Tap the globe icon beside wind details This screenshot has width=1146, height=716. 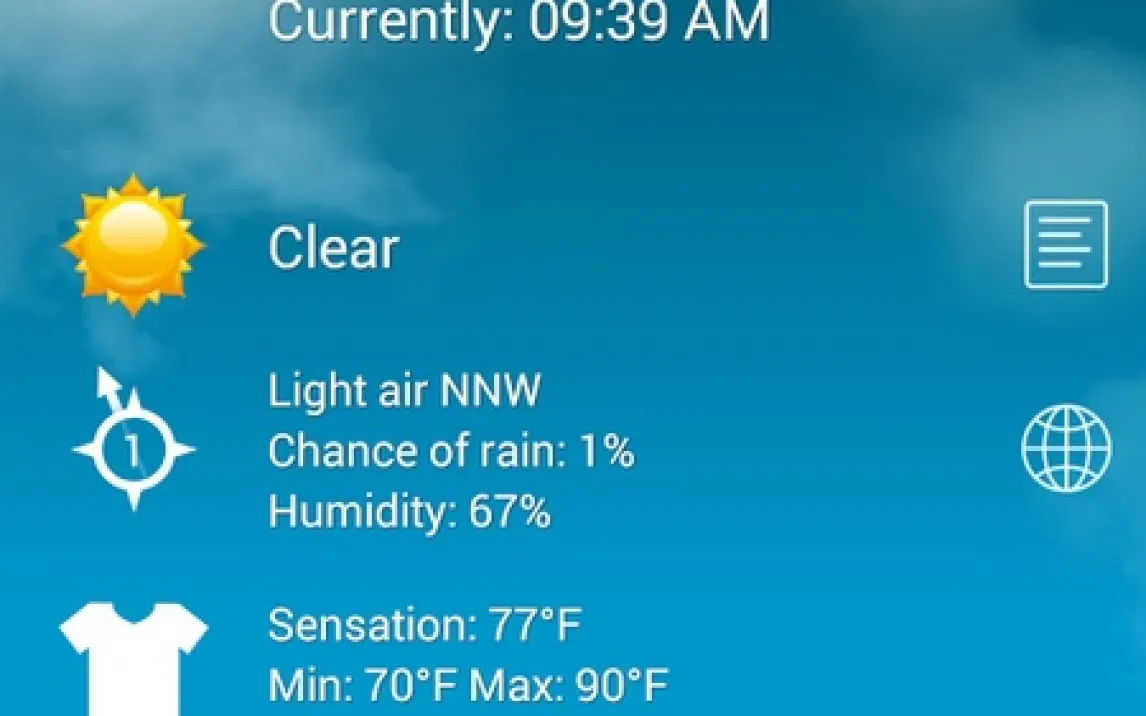tap(1066, 448)
